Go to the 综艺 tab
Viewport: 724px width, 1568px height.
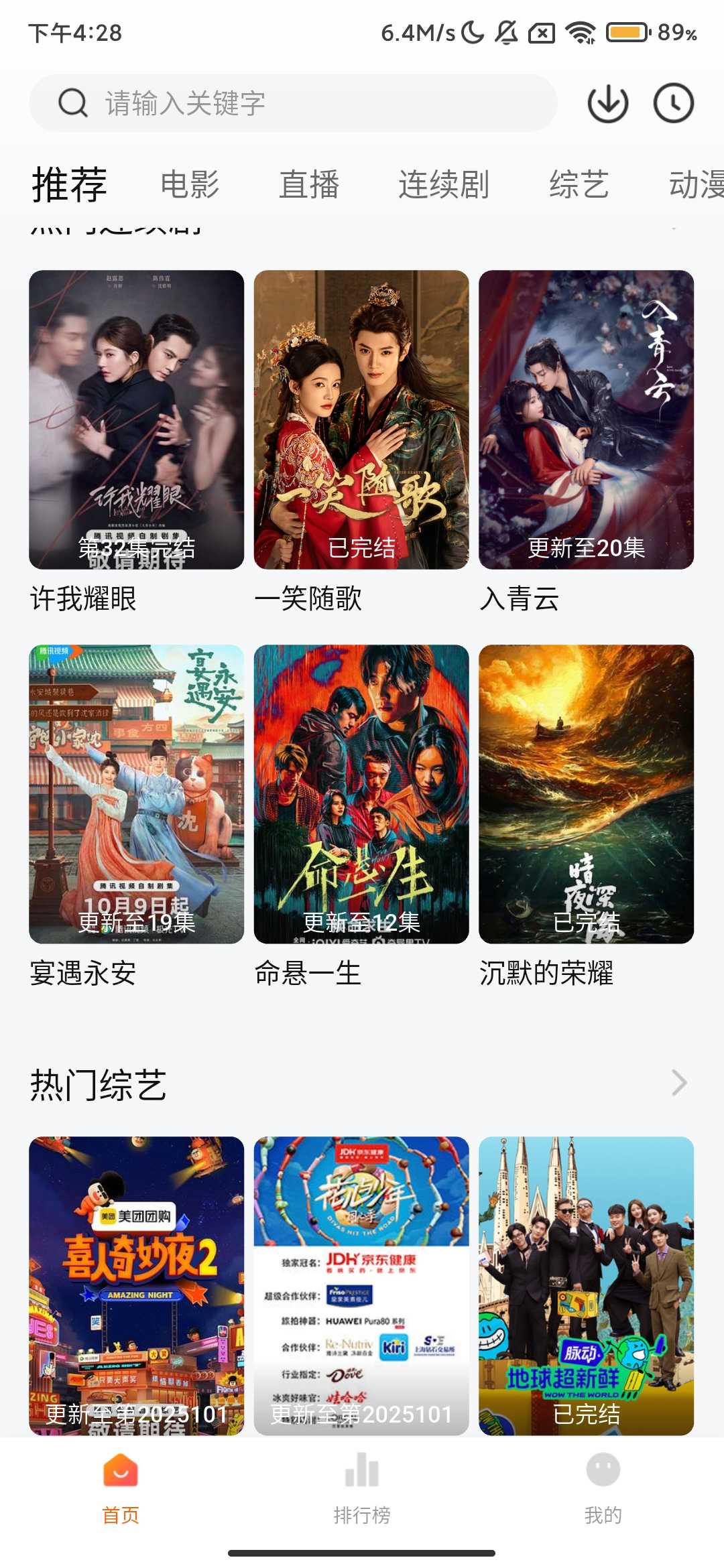(579, 184)
